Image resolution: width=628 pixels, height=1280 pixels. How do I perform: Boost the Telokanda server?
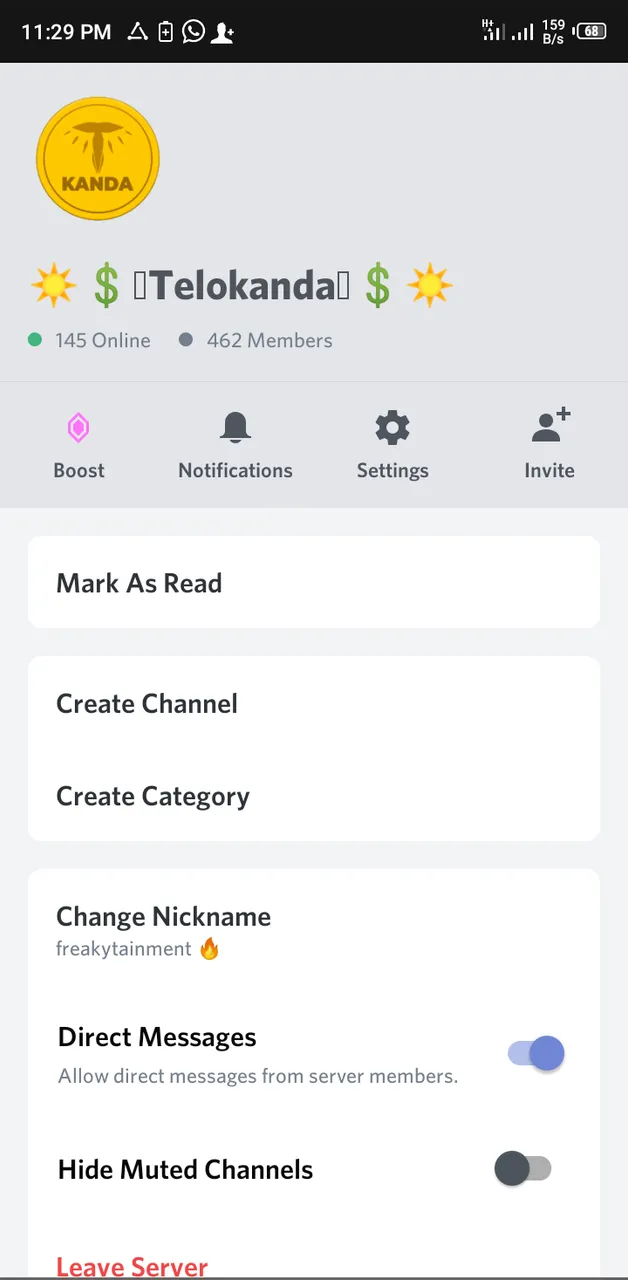[x=79, y=446]
